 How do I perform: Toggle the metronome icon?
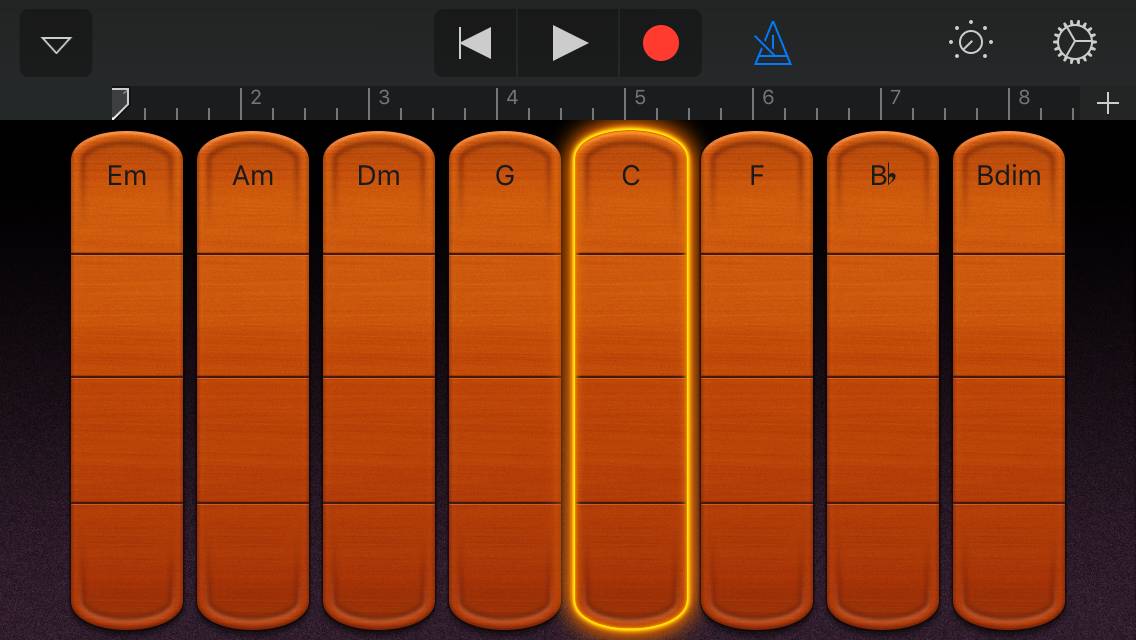(772, 44)
